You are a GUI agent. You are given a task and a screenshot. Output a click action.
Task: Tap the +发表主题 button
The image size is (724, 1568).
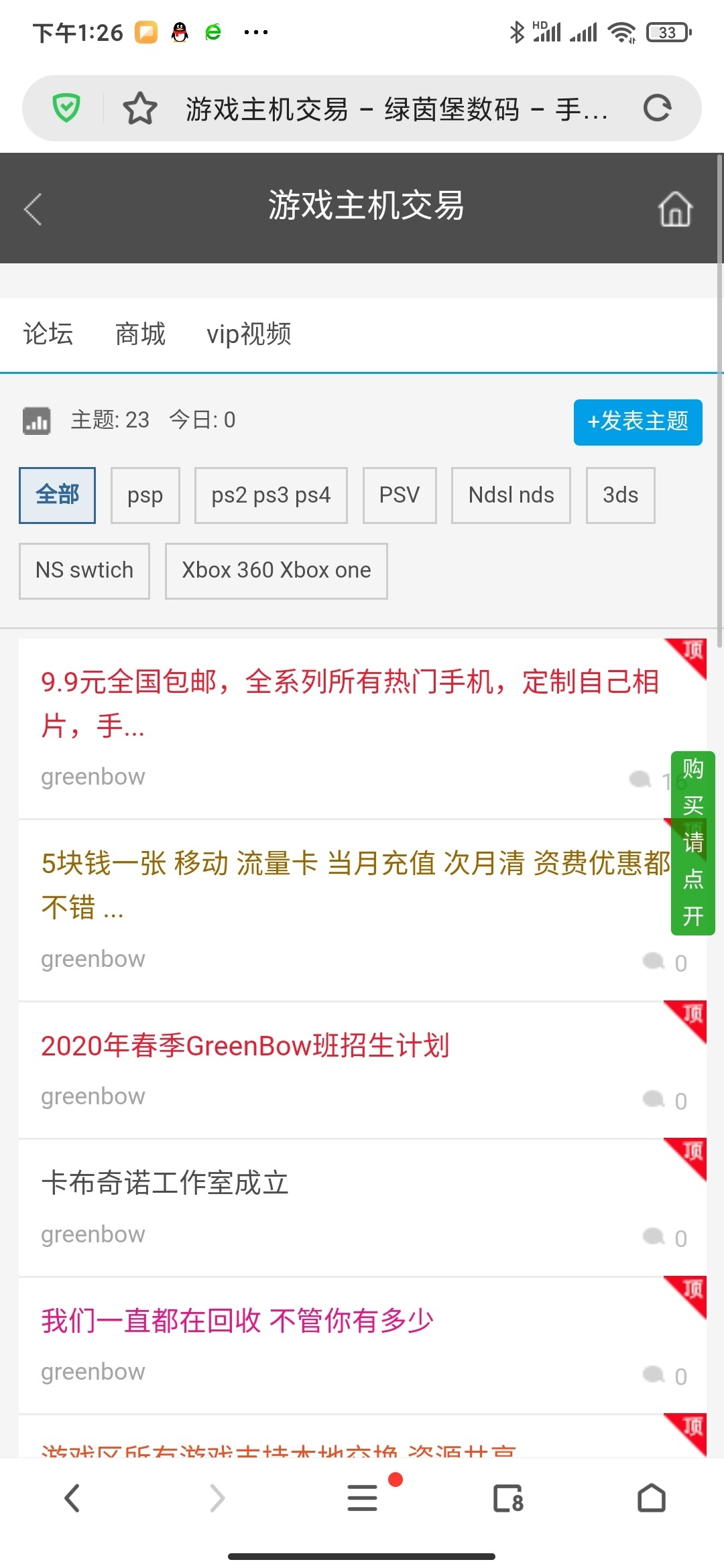(638, 422)
